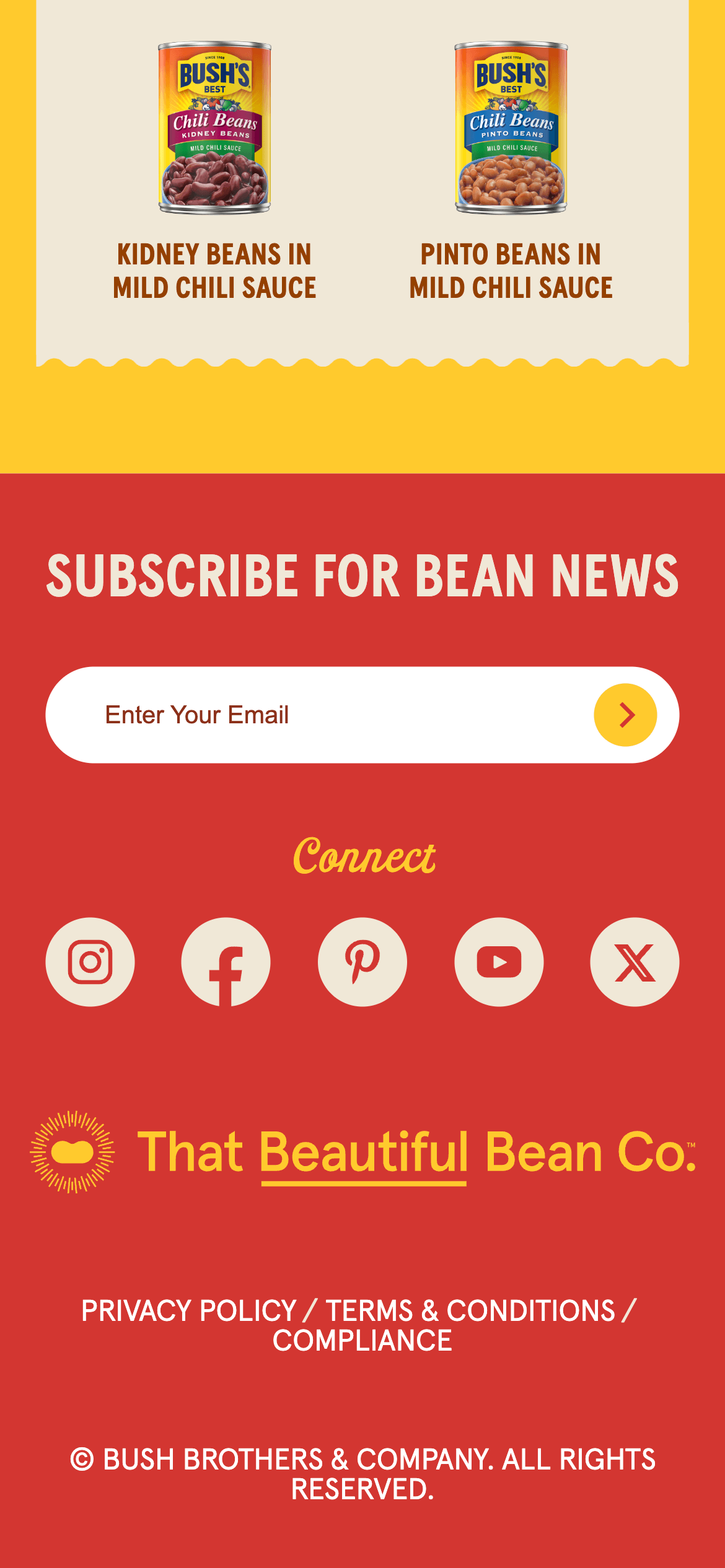Open Pinto Beans in Mild Chili Sauce product

[511, 271]
